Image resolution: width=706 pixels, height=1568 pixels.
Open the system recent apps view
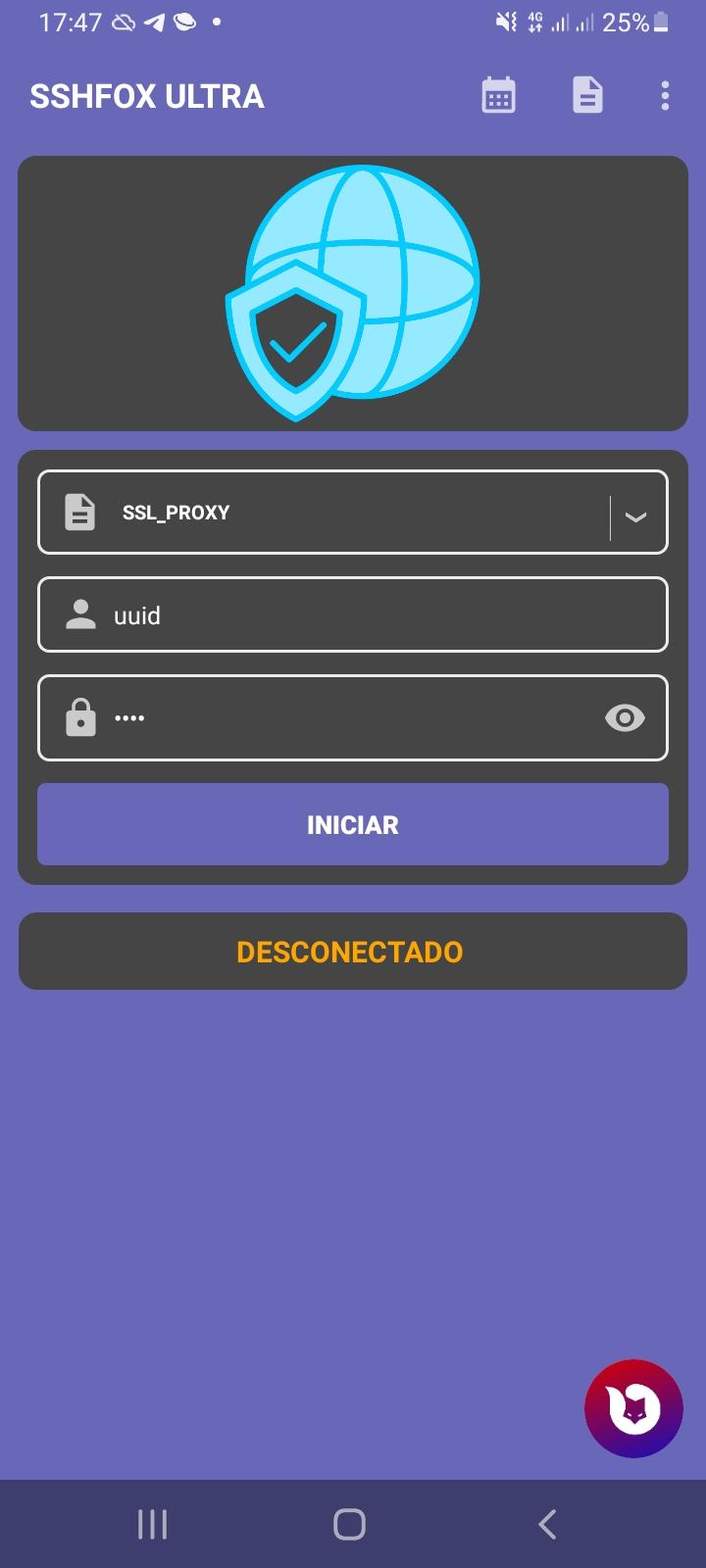[153, 1524]
